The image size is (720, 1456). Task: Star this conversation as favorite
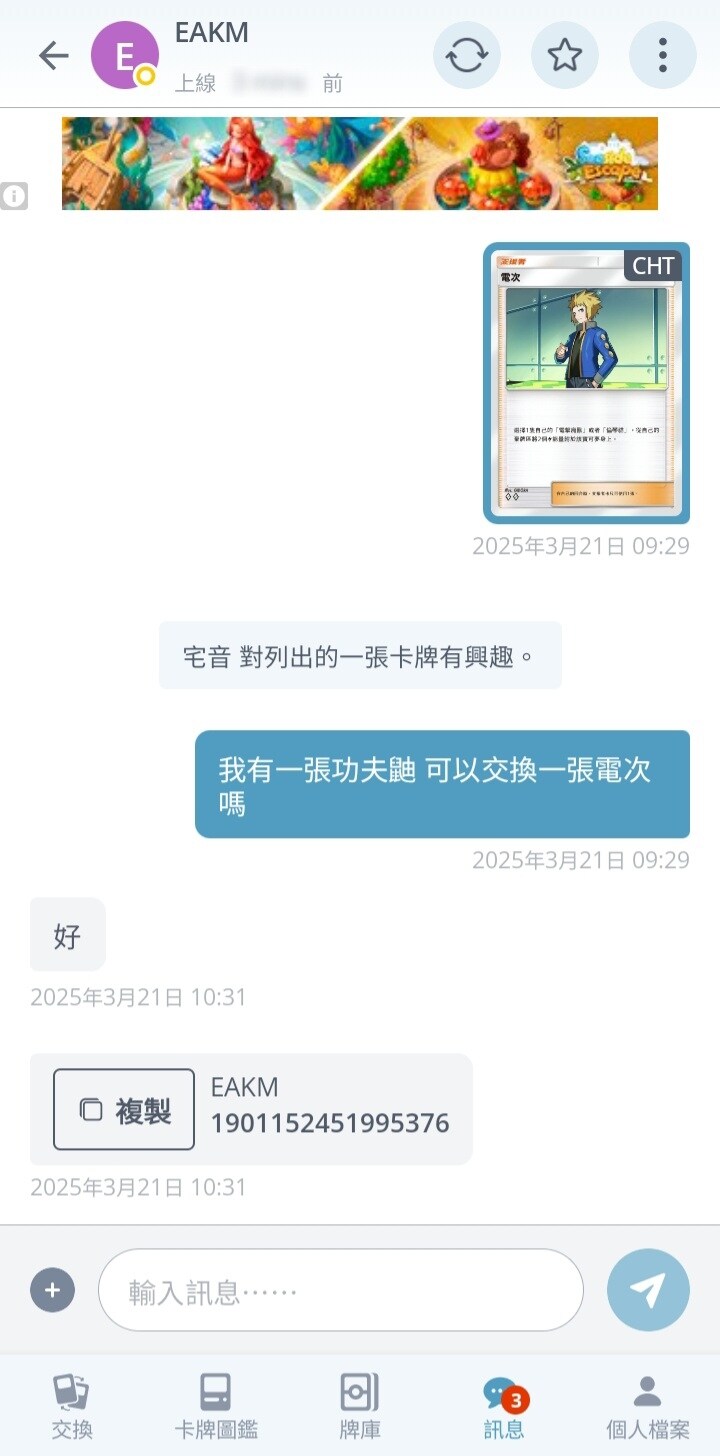pos(564,55)
